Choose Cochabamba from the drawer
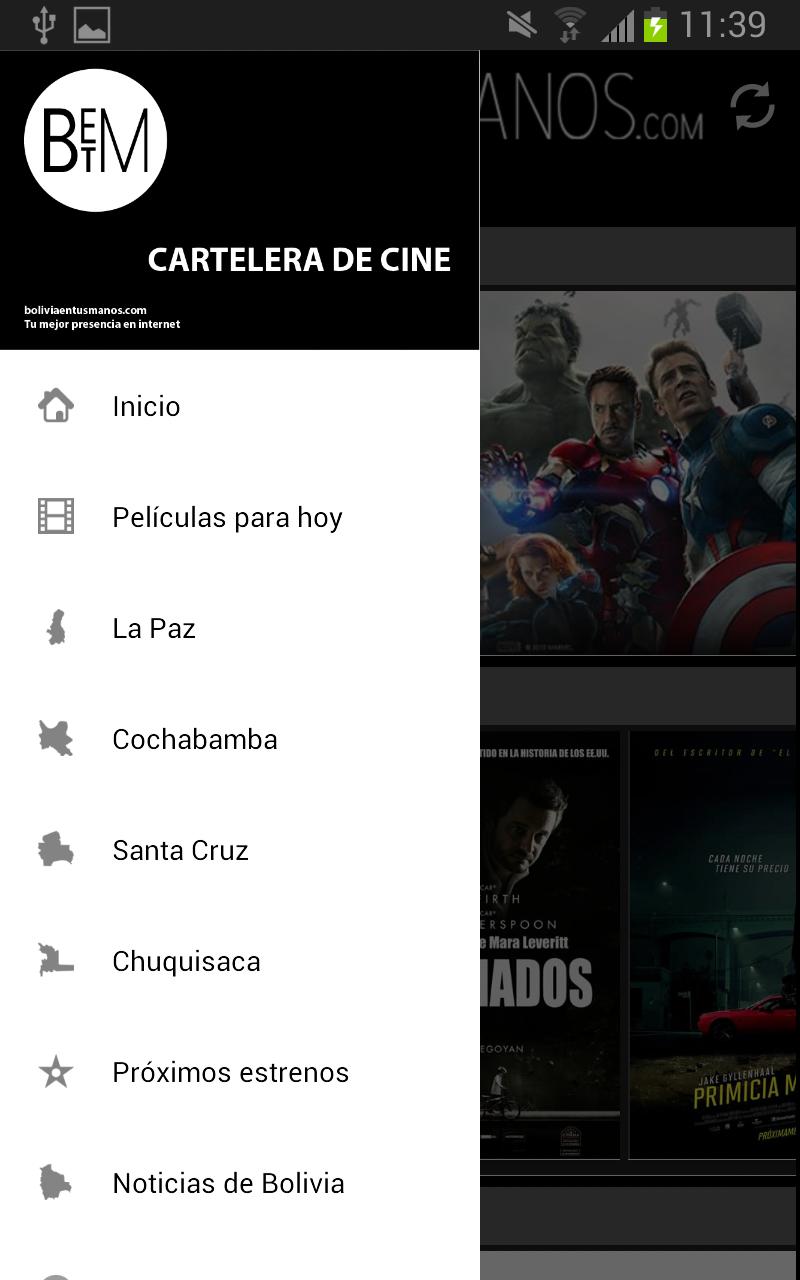Screen dimensions: 800x1280 click(x=196, y=739)
